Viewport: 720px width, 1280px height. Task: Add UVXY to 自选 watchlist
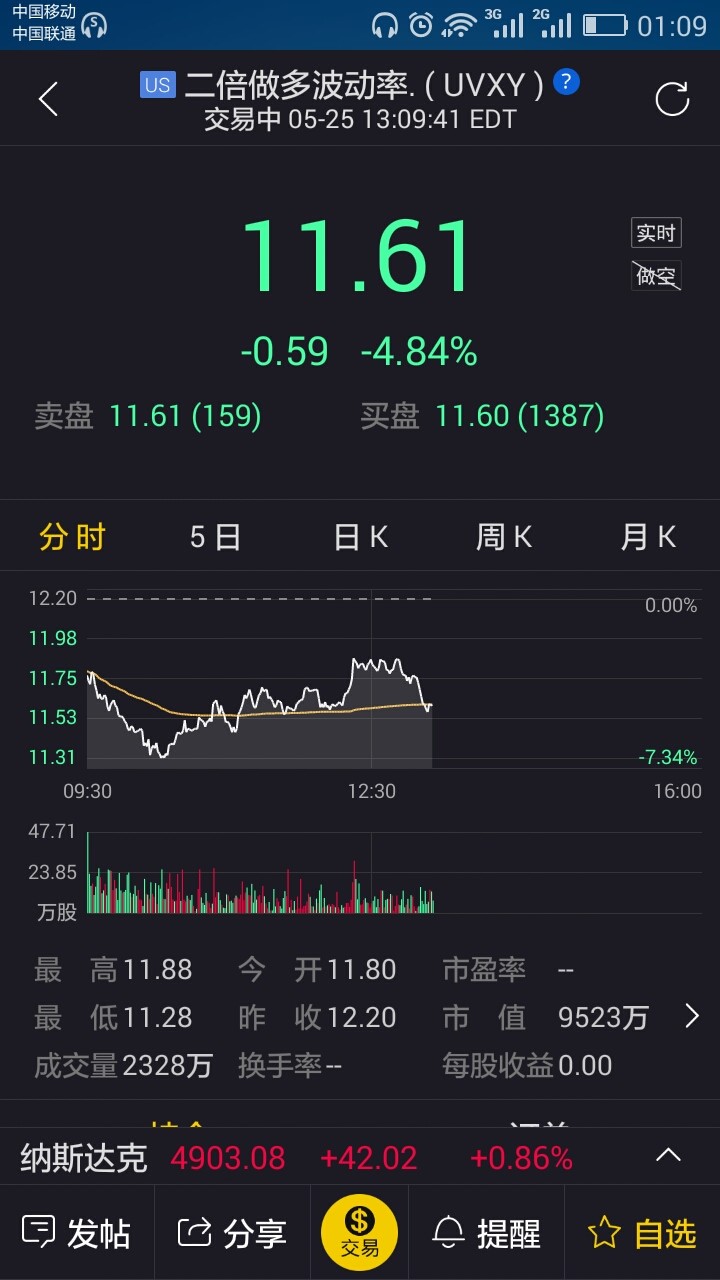[x=642, y=1233]
